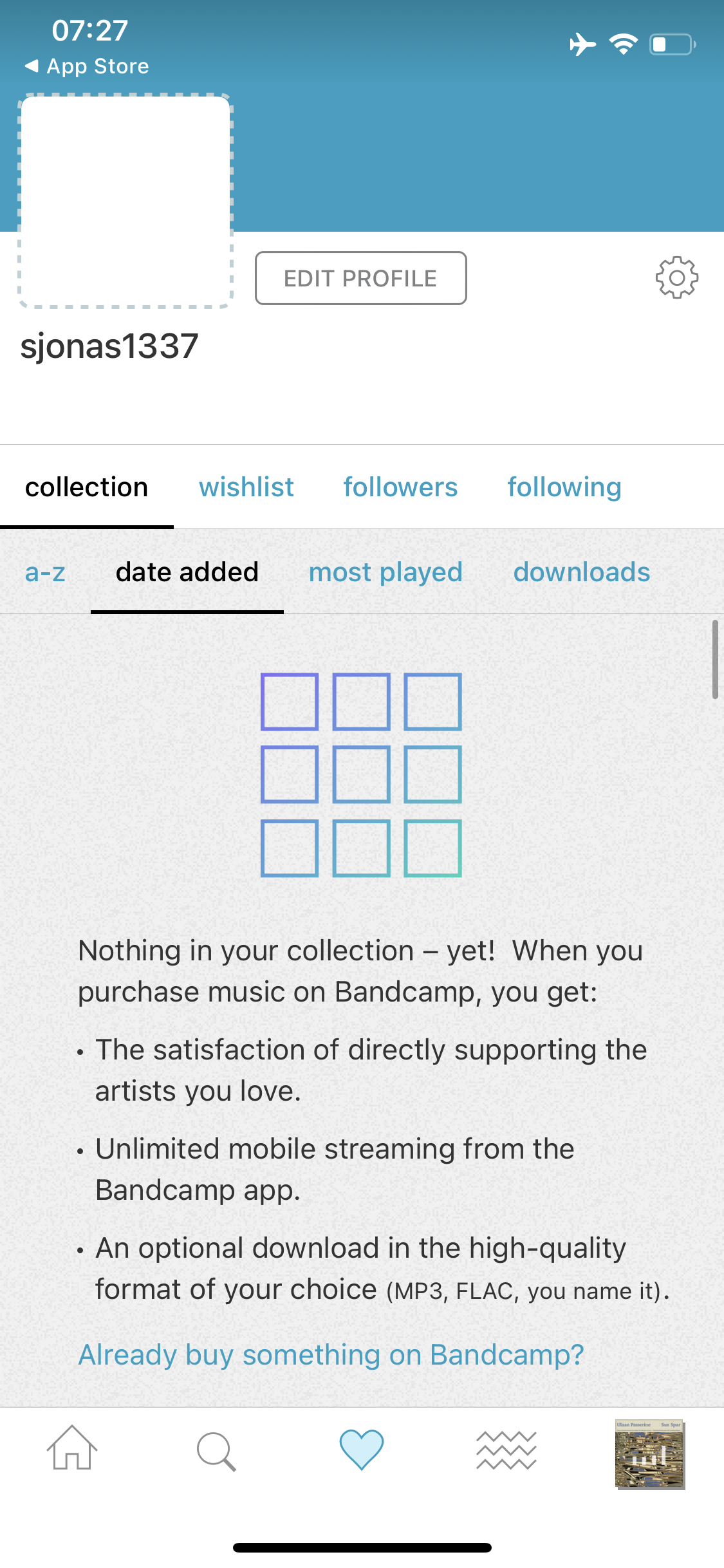Tap the Wi-Fi indicator in status bar
Screen dimensions: 724x1568
click(x=622, y=44)
